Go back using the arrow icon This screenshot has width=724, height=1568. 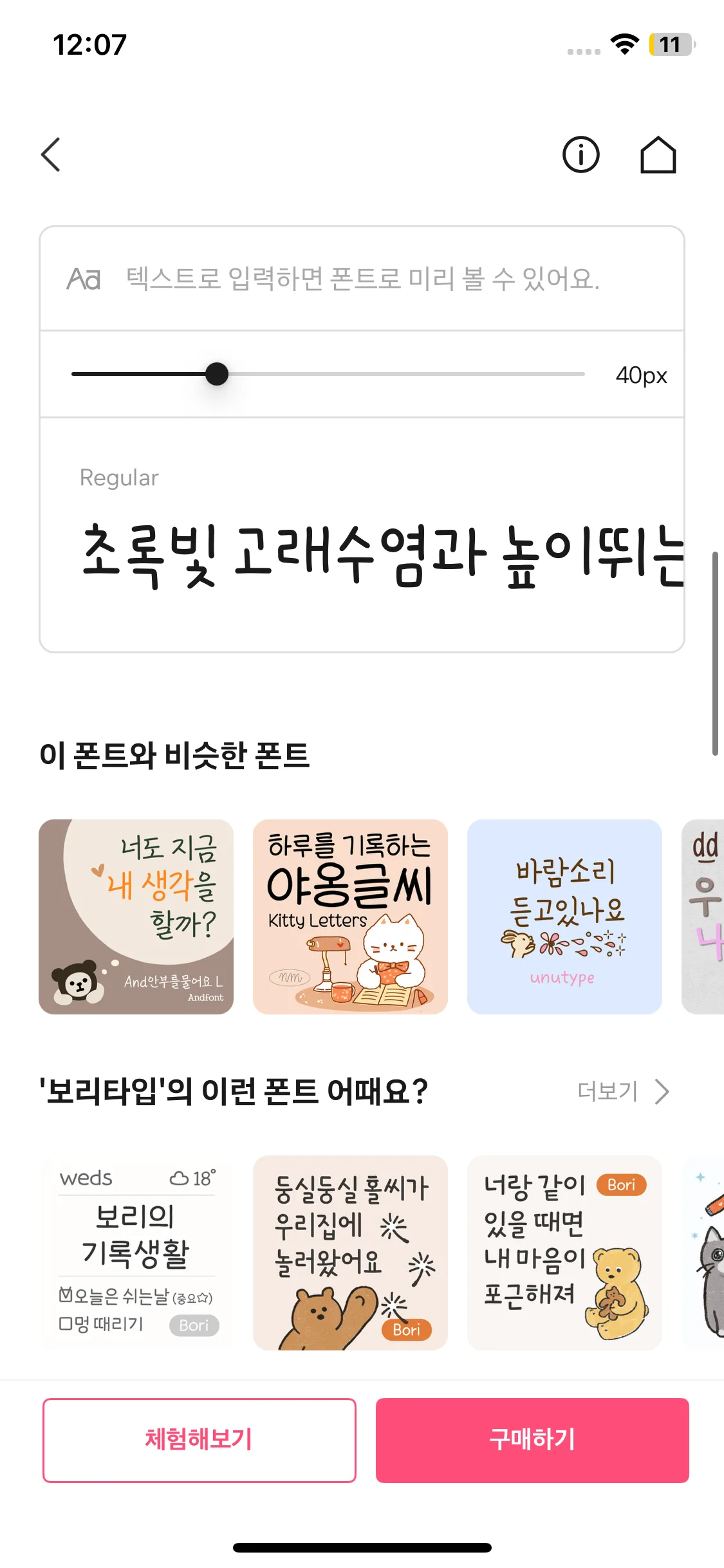51,154
